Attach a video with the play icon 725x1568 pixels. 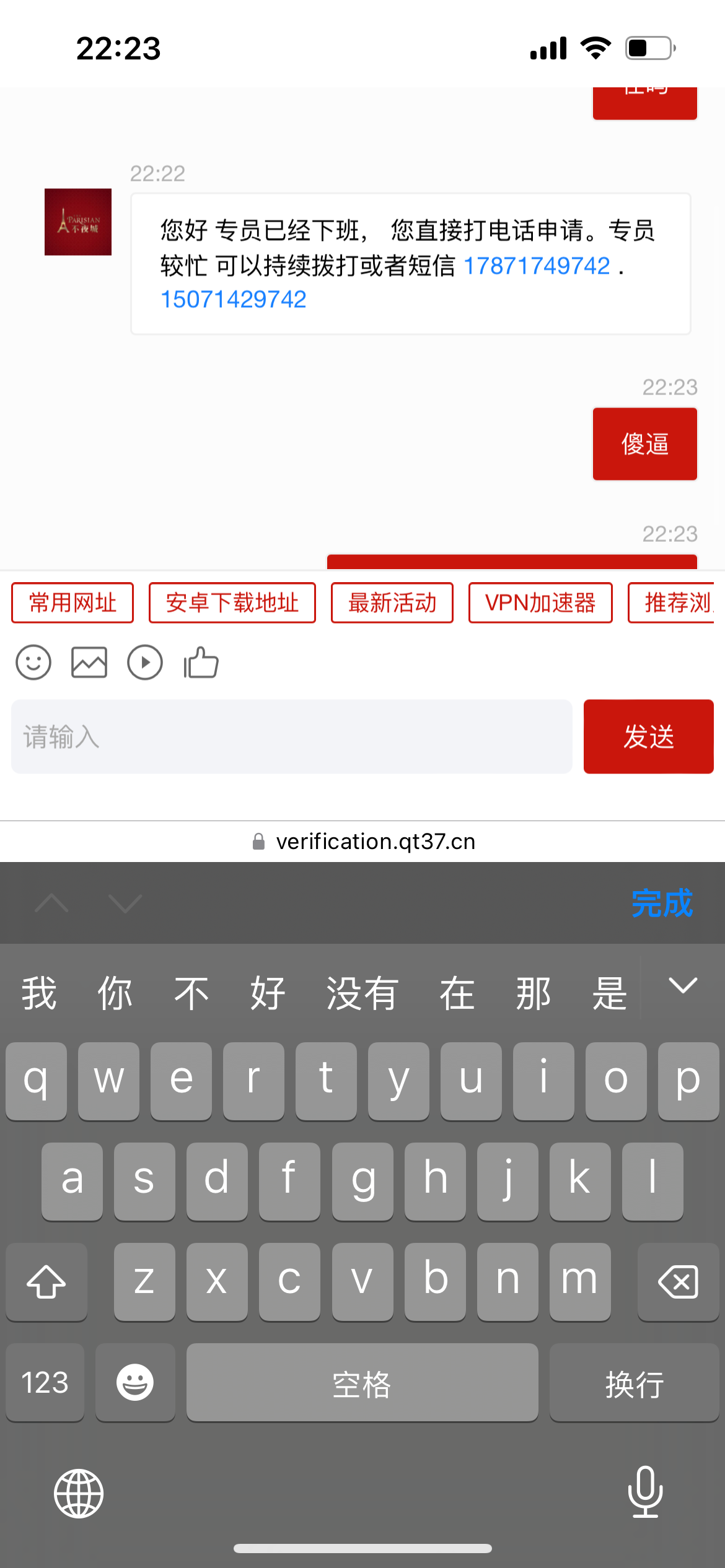[145, 663]
